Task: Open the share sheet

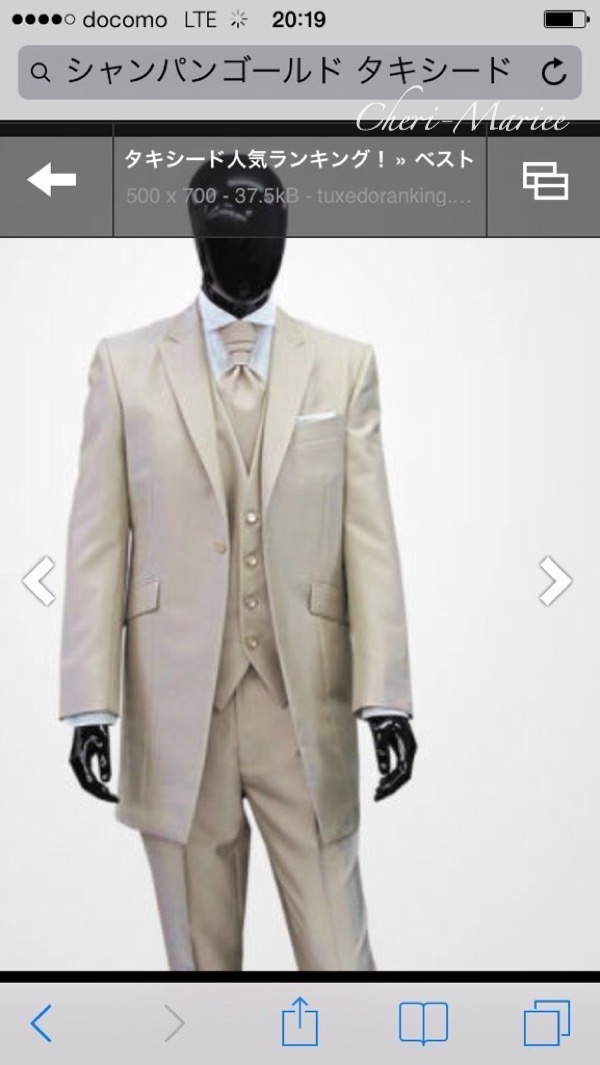Action: tap(299, 1023)
